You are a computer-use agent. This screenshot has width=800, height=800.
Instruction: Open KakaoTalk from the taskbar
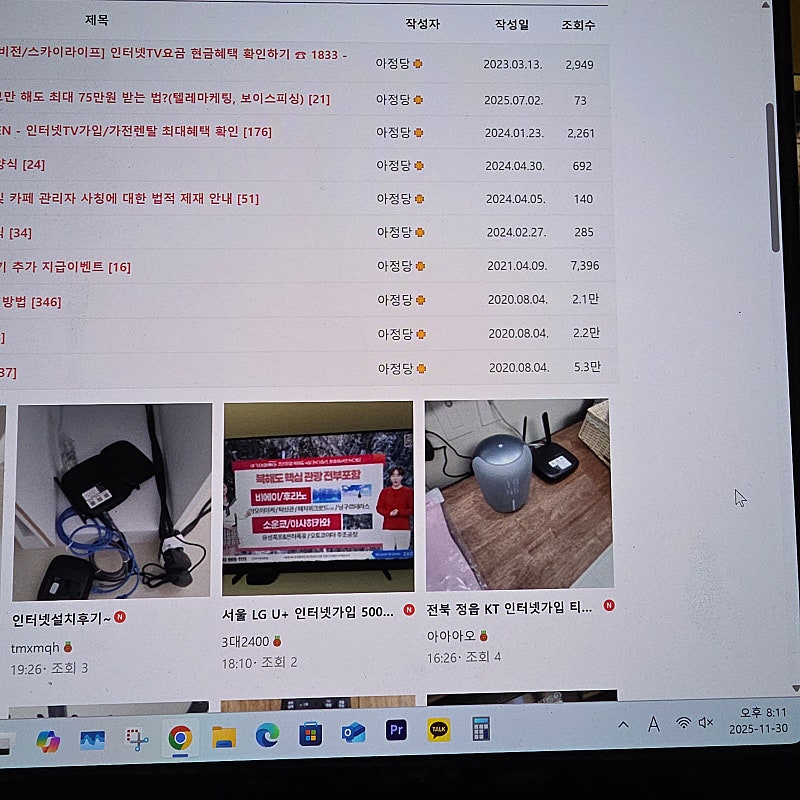click(x=438, y=730)
